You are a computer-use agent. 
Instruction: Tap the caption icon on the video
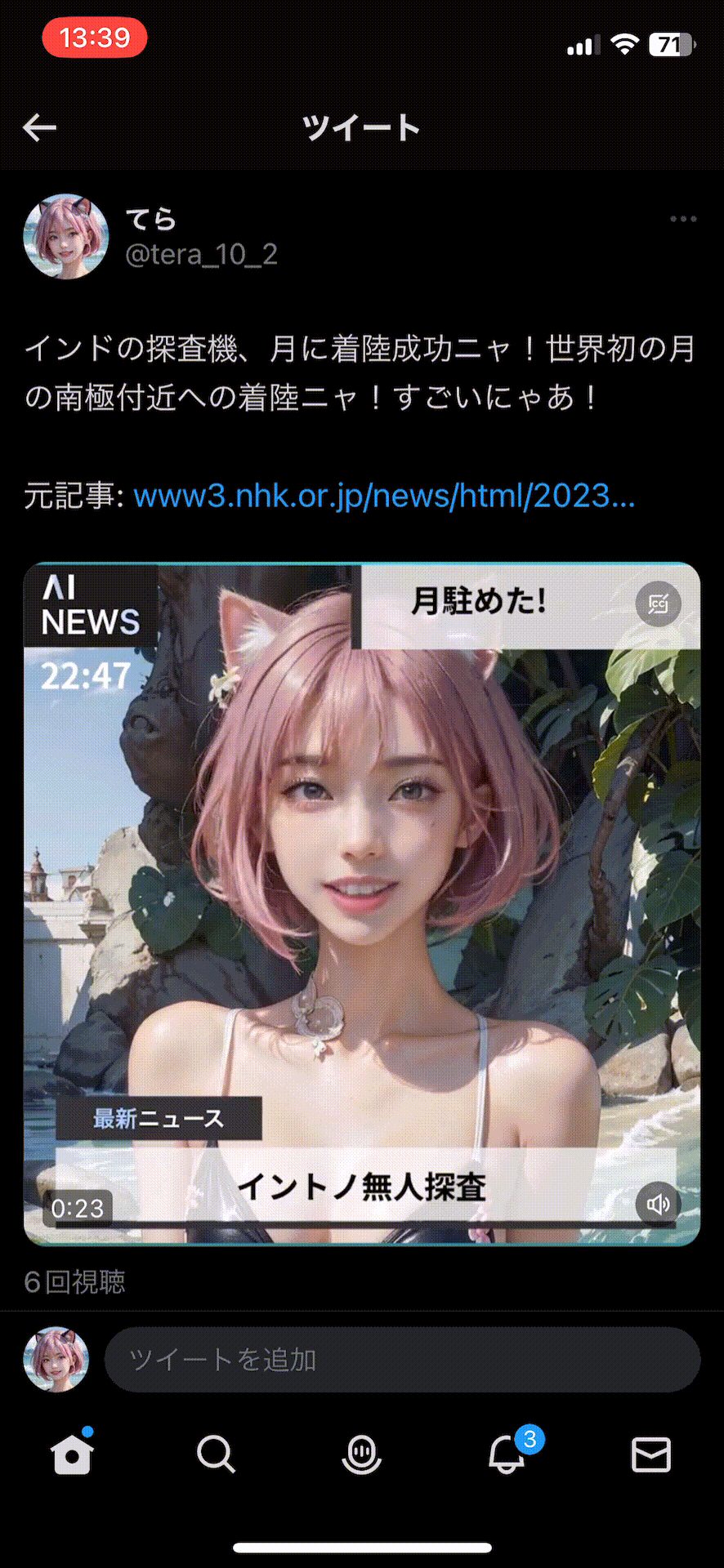[x=658, y=604]
